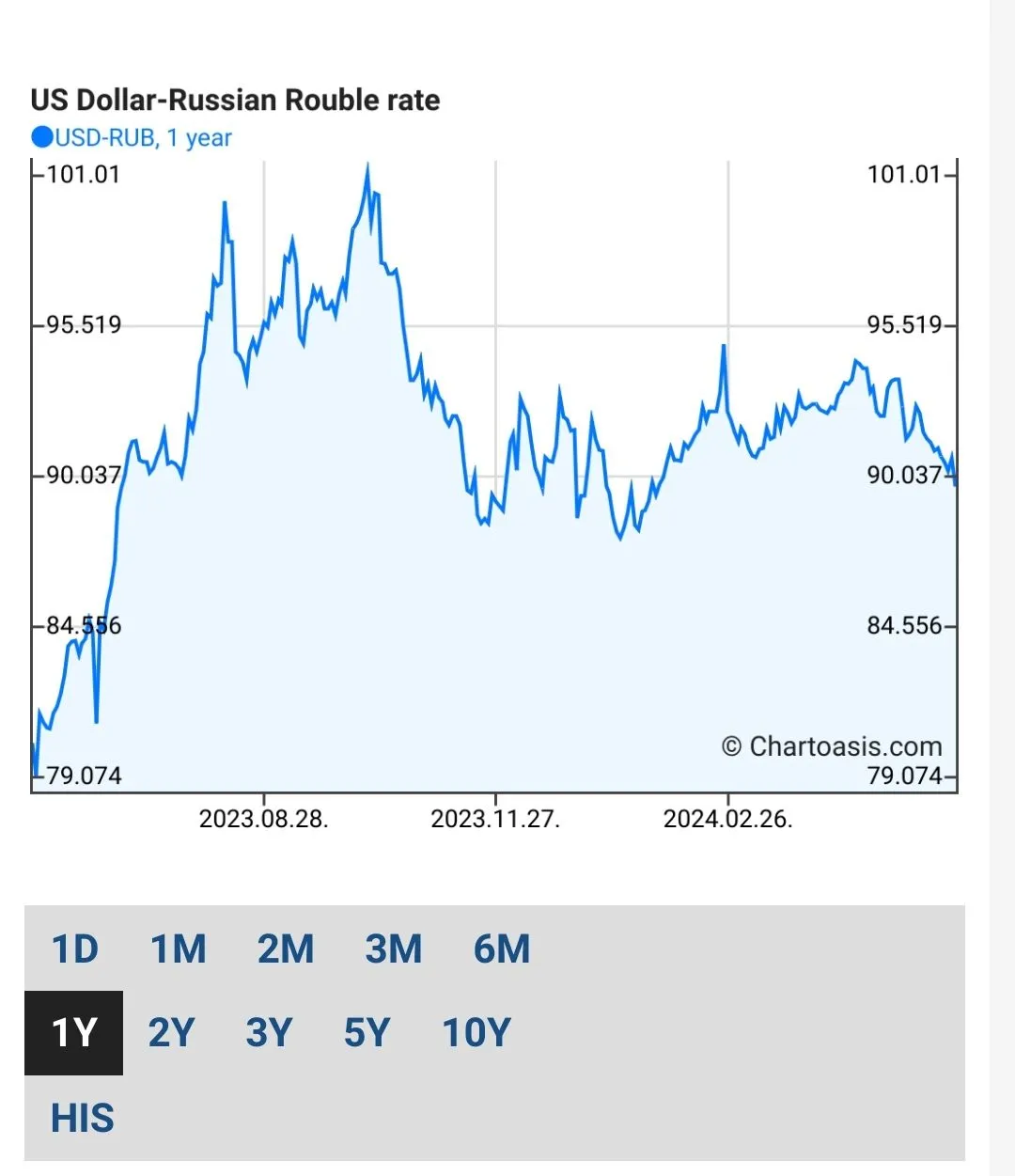Tap the selected 1Y range

point(74,1032)
